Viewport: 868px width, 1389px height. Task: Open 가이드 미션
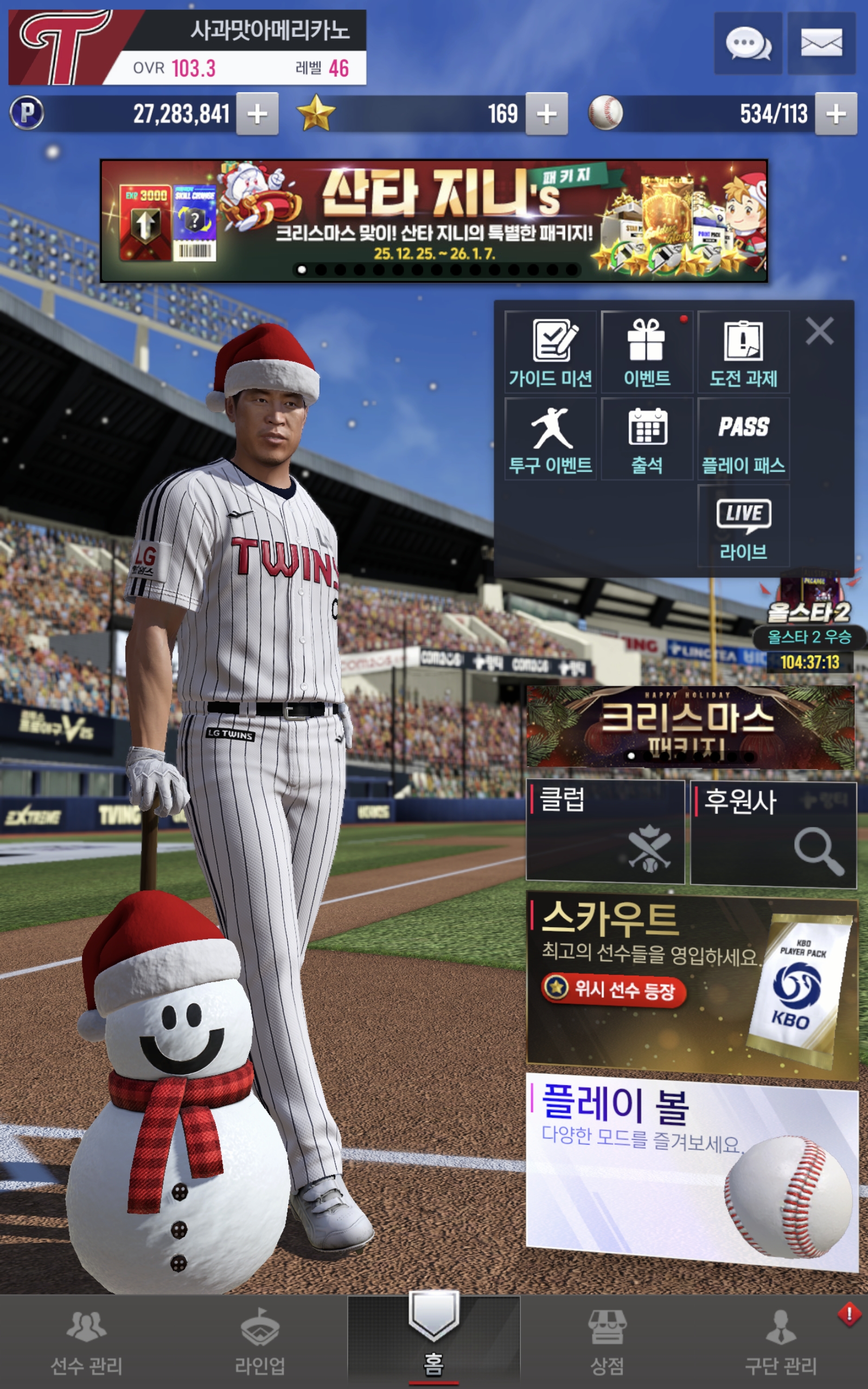click(x=550, y=352)
